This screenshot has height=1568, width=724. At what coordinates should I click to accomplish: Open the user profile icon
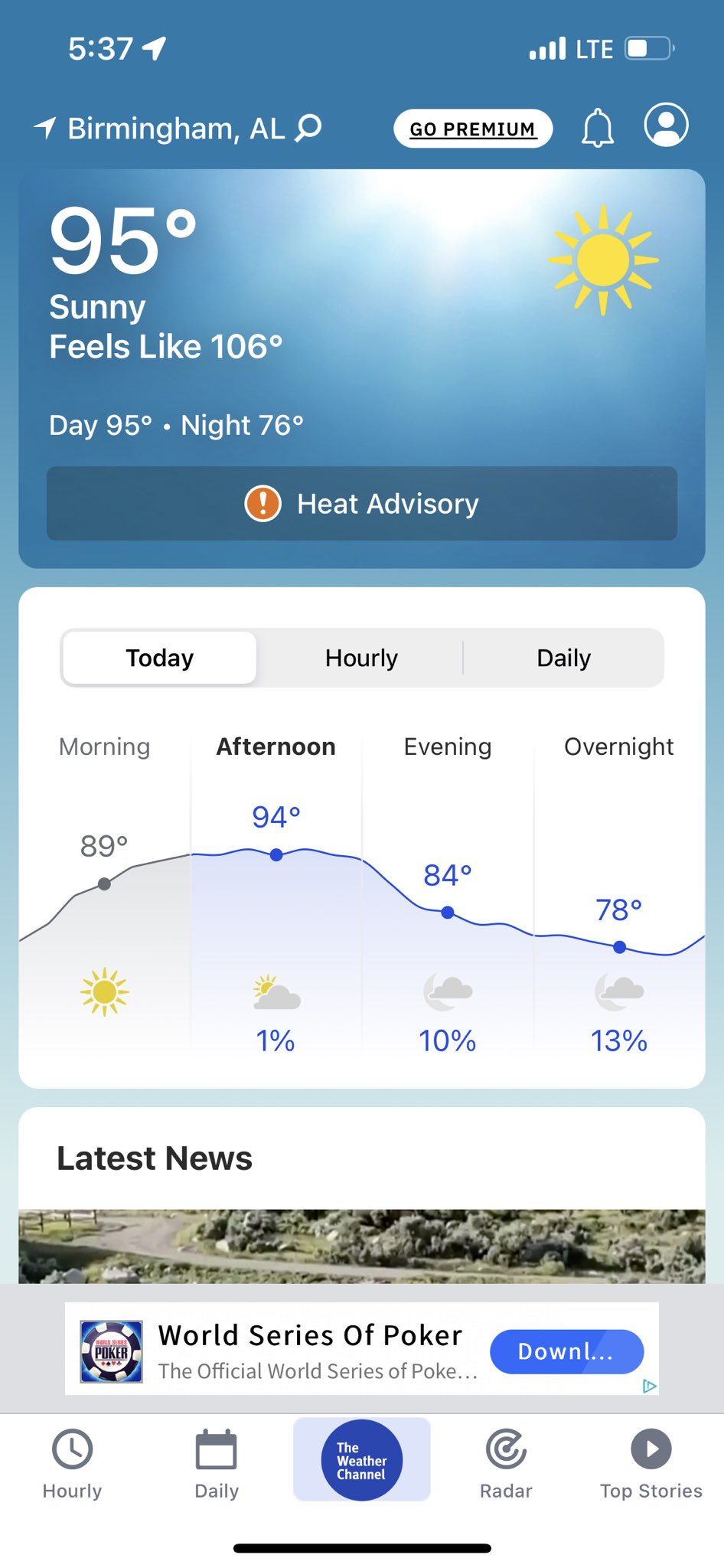pyautogui.click(x=666, y=125)
